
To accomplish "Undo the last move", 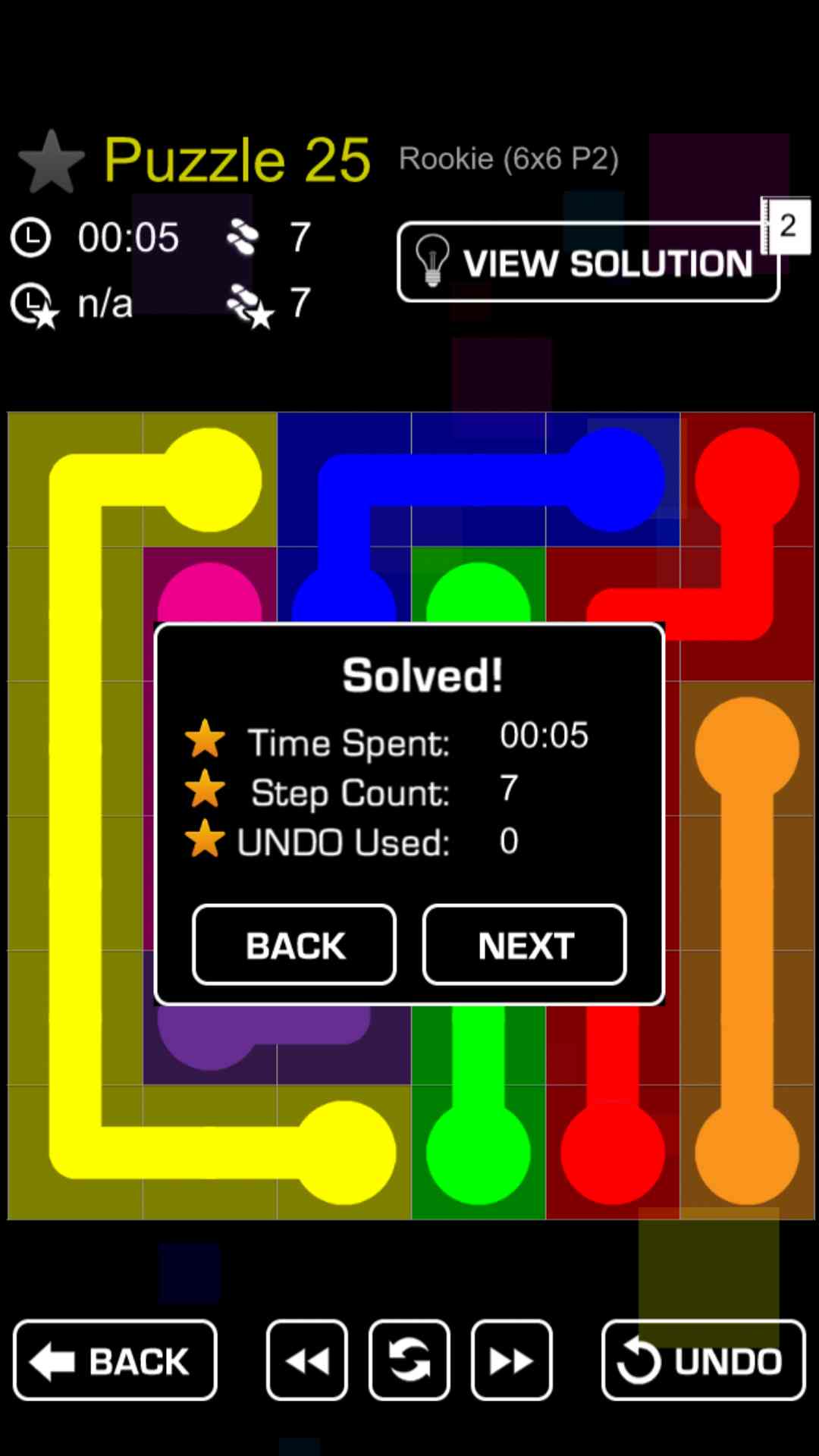I will (x=703, y=1360).
